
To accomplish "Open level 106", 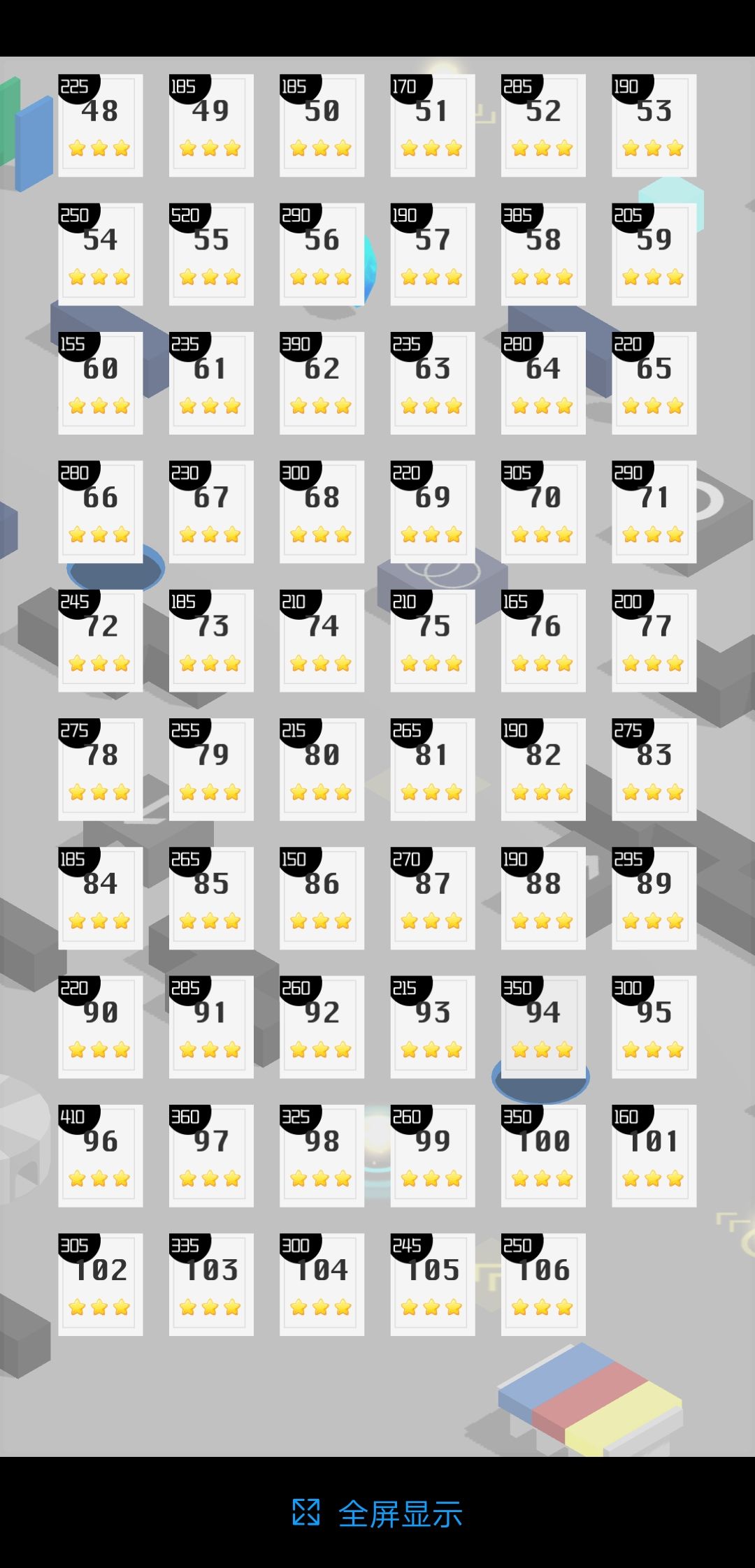I will 543,1284.
